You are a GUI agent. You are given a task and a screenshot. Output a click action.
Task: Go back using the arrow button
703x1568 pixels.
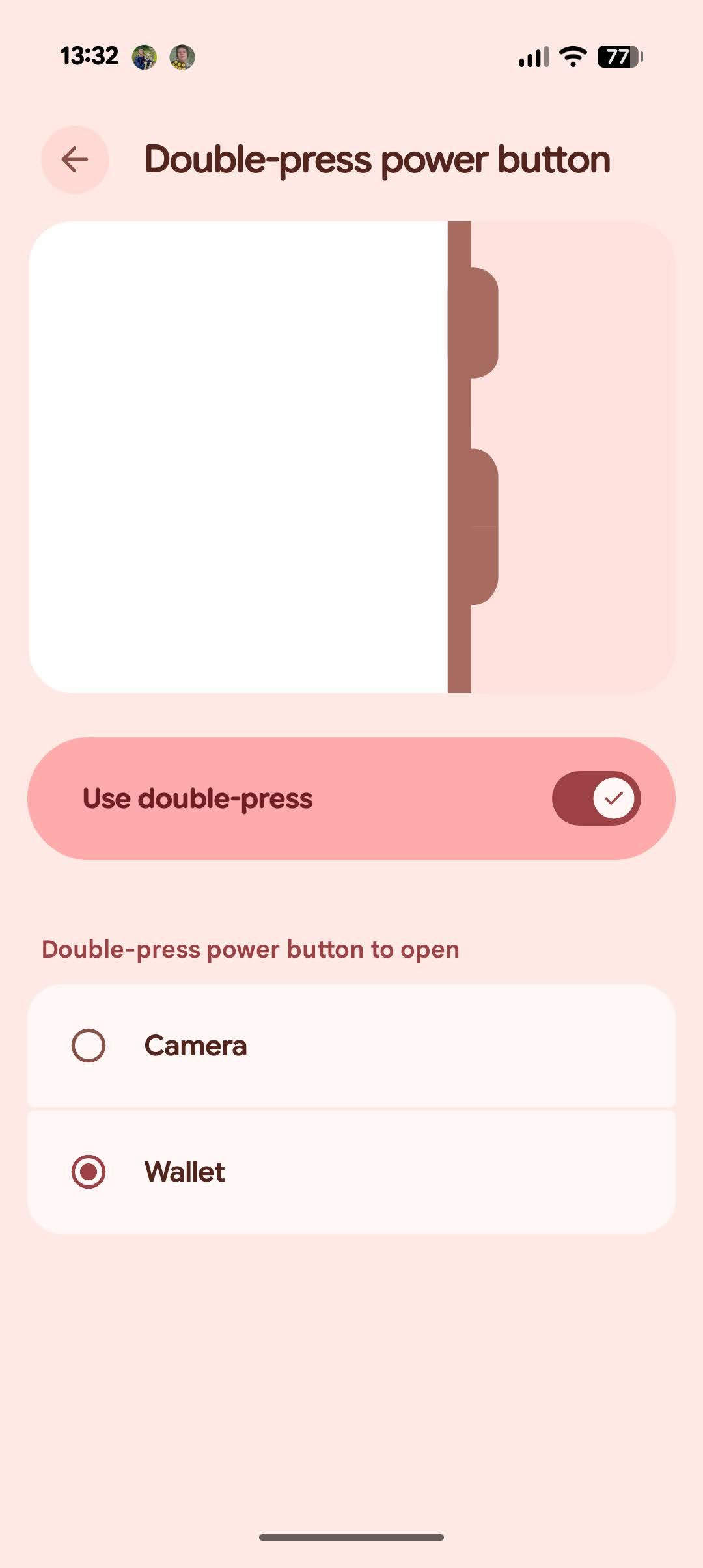pyautogui.click(x=75, y=159)
